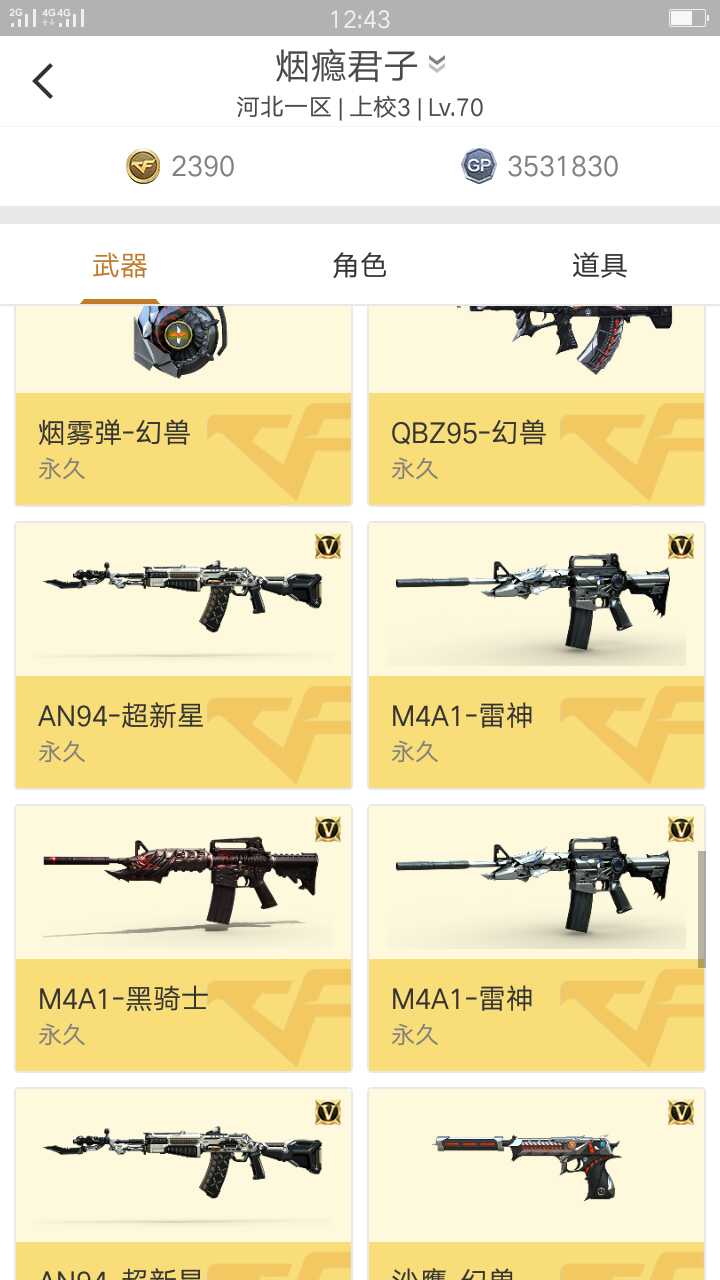Screen dimensions: 720x1280
Task: Select the 武器 tab
Action: point(120,266)
